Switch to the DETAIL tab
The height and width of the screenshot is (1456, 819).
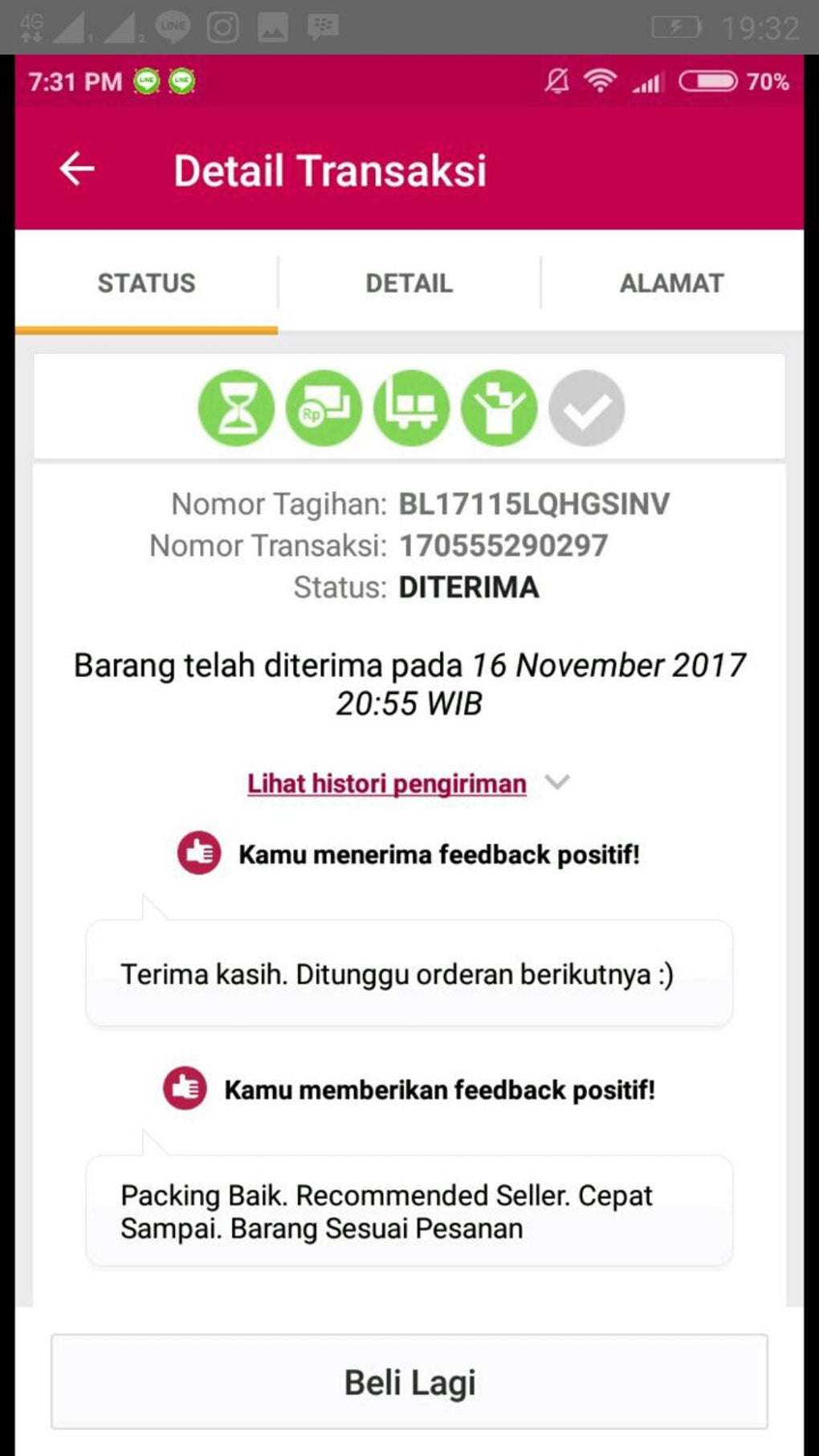[x=409, y=283]
